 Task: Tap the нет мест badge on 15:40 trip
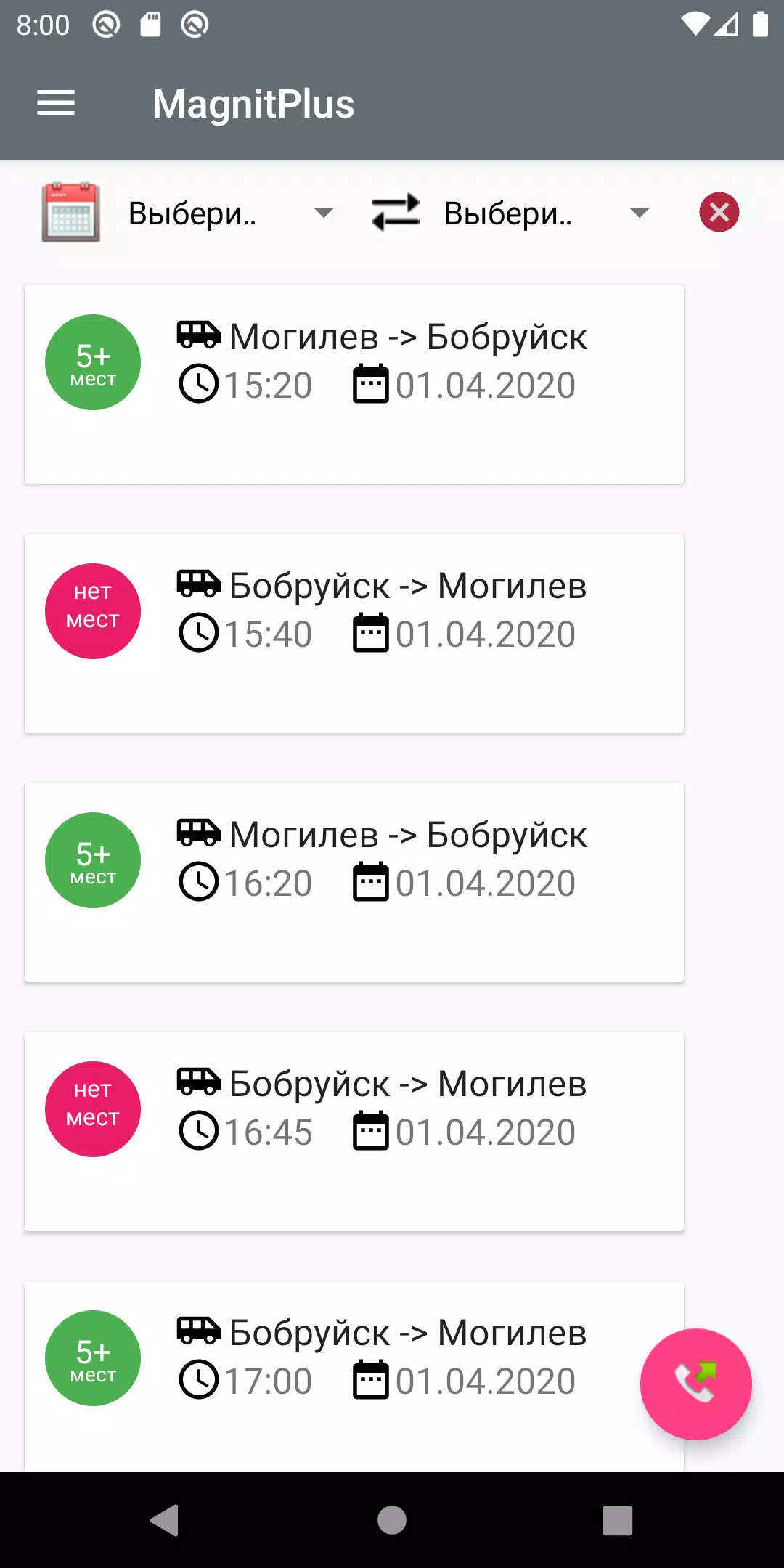[93, 611]
